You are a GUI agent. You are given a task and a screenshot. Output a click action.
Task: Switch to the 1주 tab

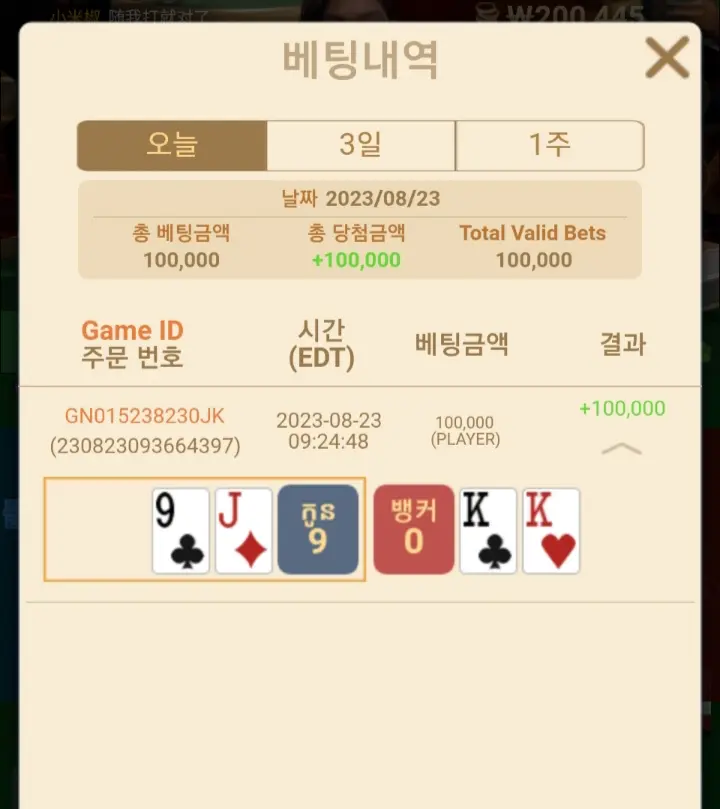click(550, 145)
